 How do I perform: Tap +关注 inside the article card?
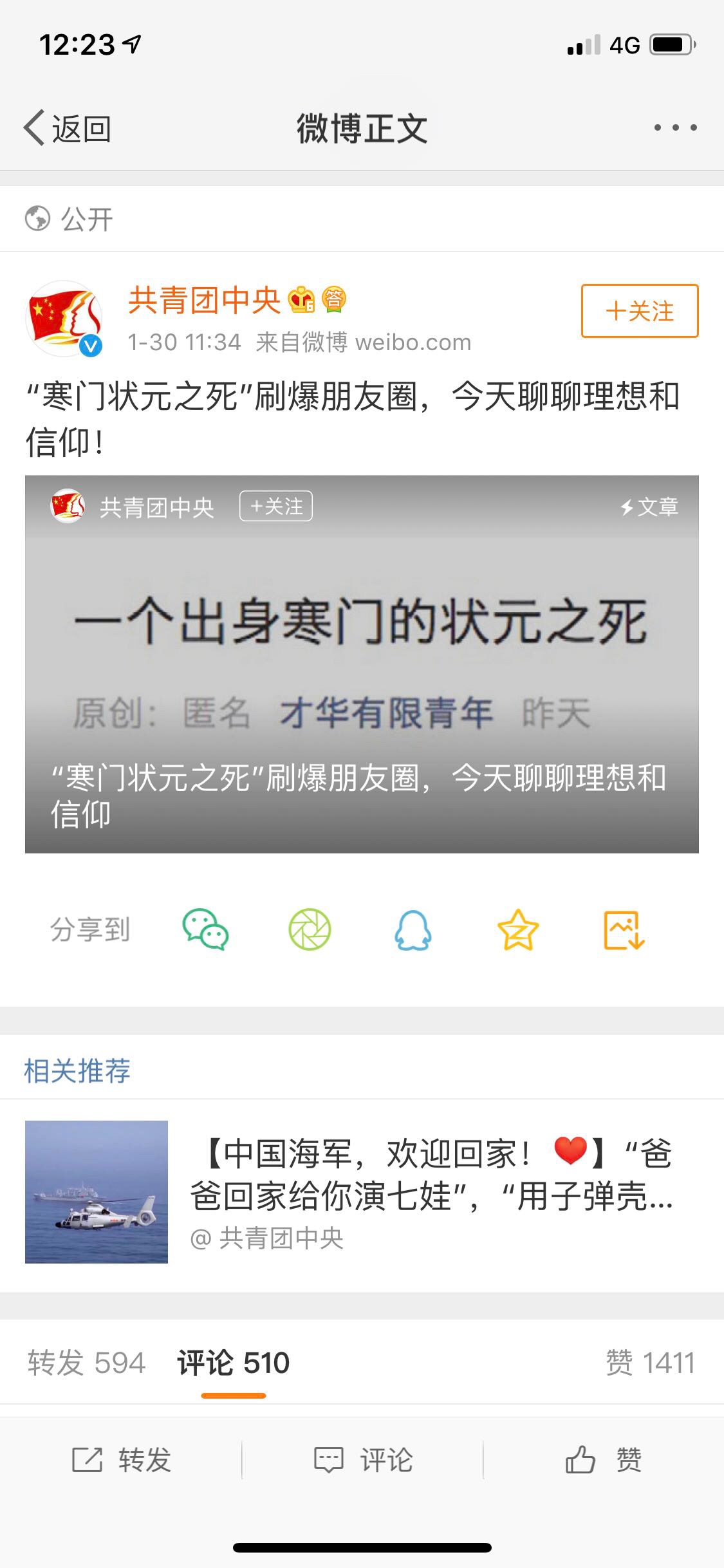[276, 507]
